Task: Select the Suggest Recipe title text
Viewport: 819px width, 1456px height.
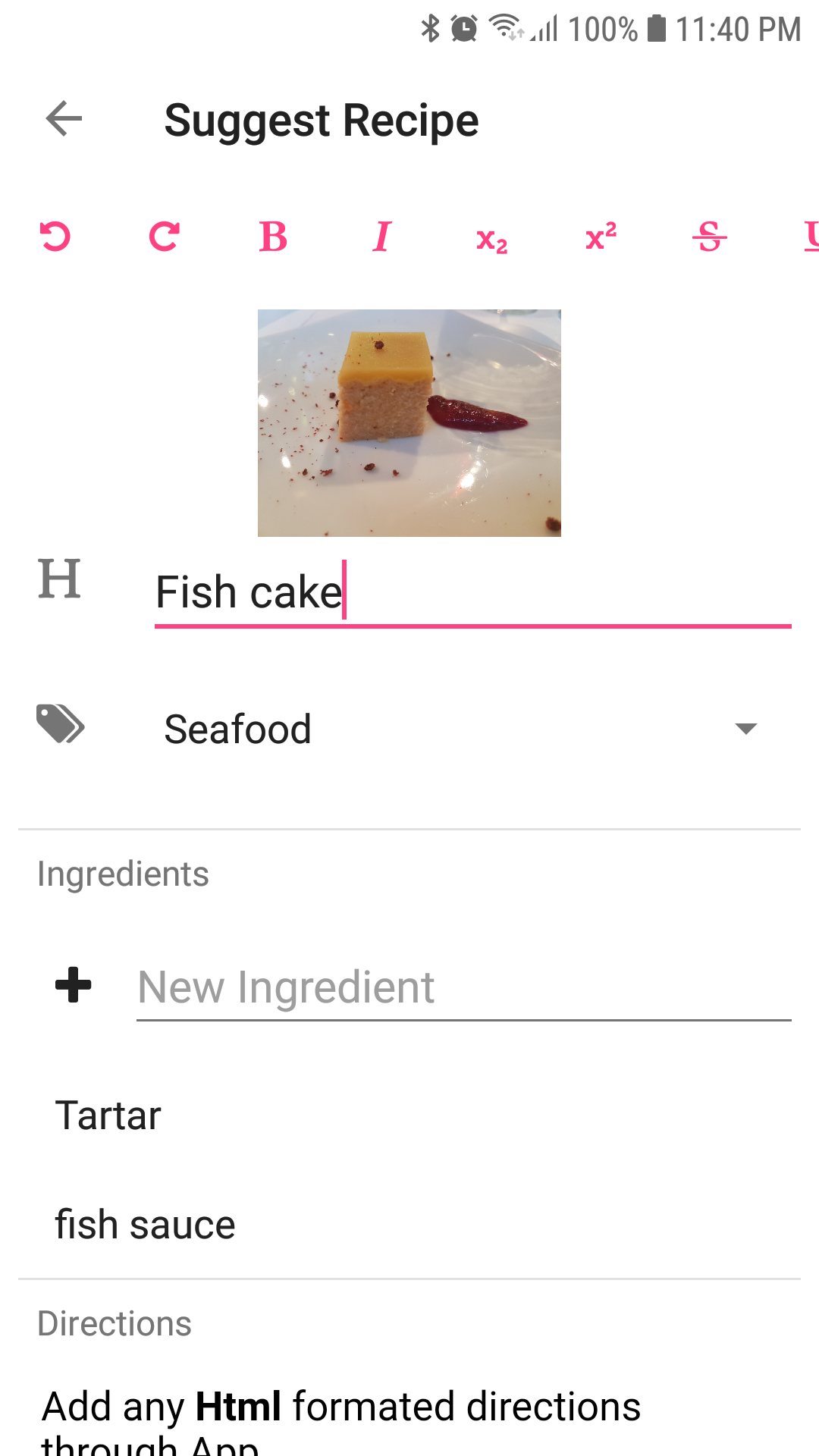Action: click(x=322, y=120)
